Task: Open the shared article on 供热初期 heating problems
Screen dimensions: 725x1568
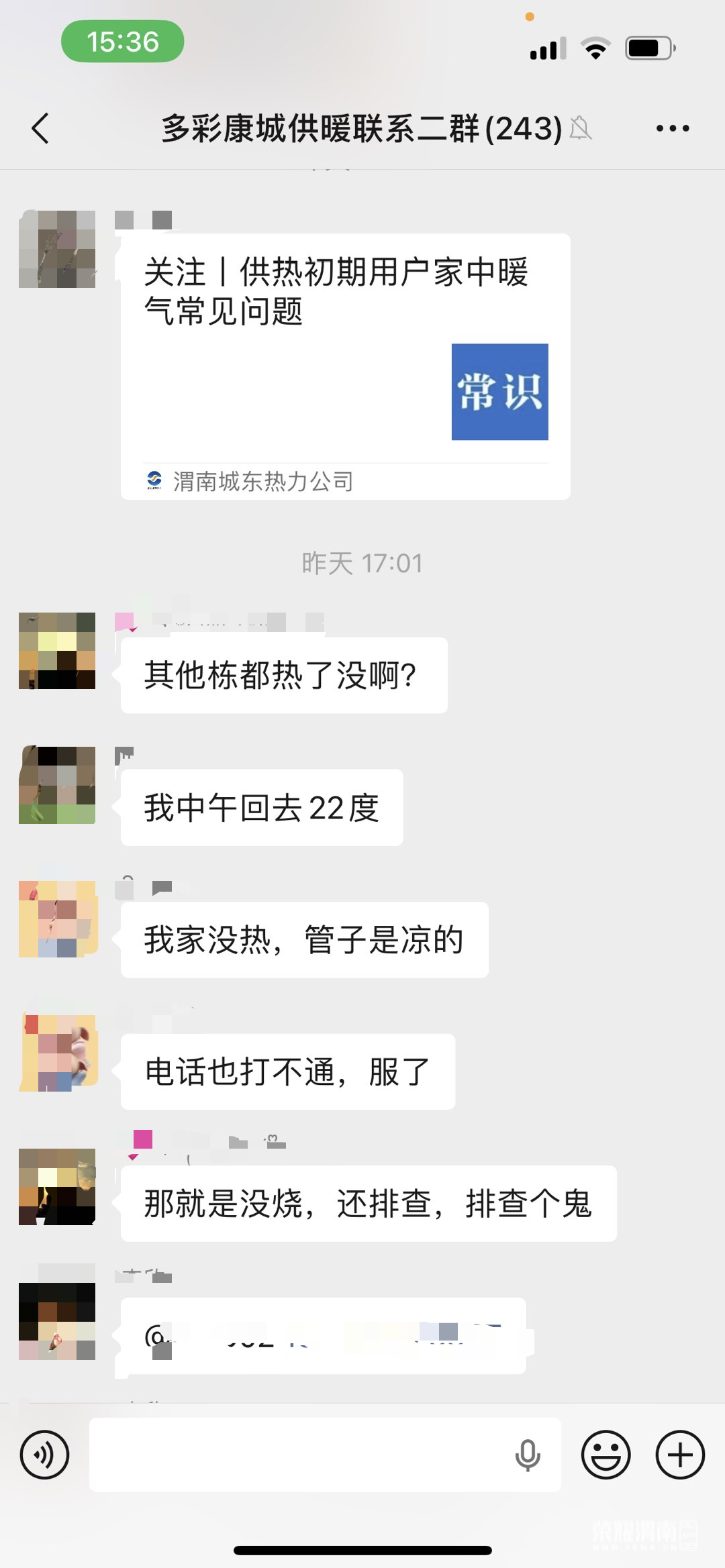Action: [345, 366]
